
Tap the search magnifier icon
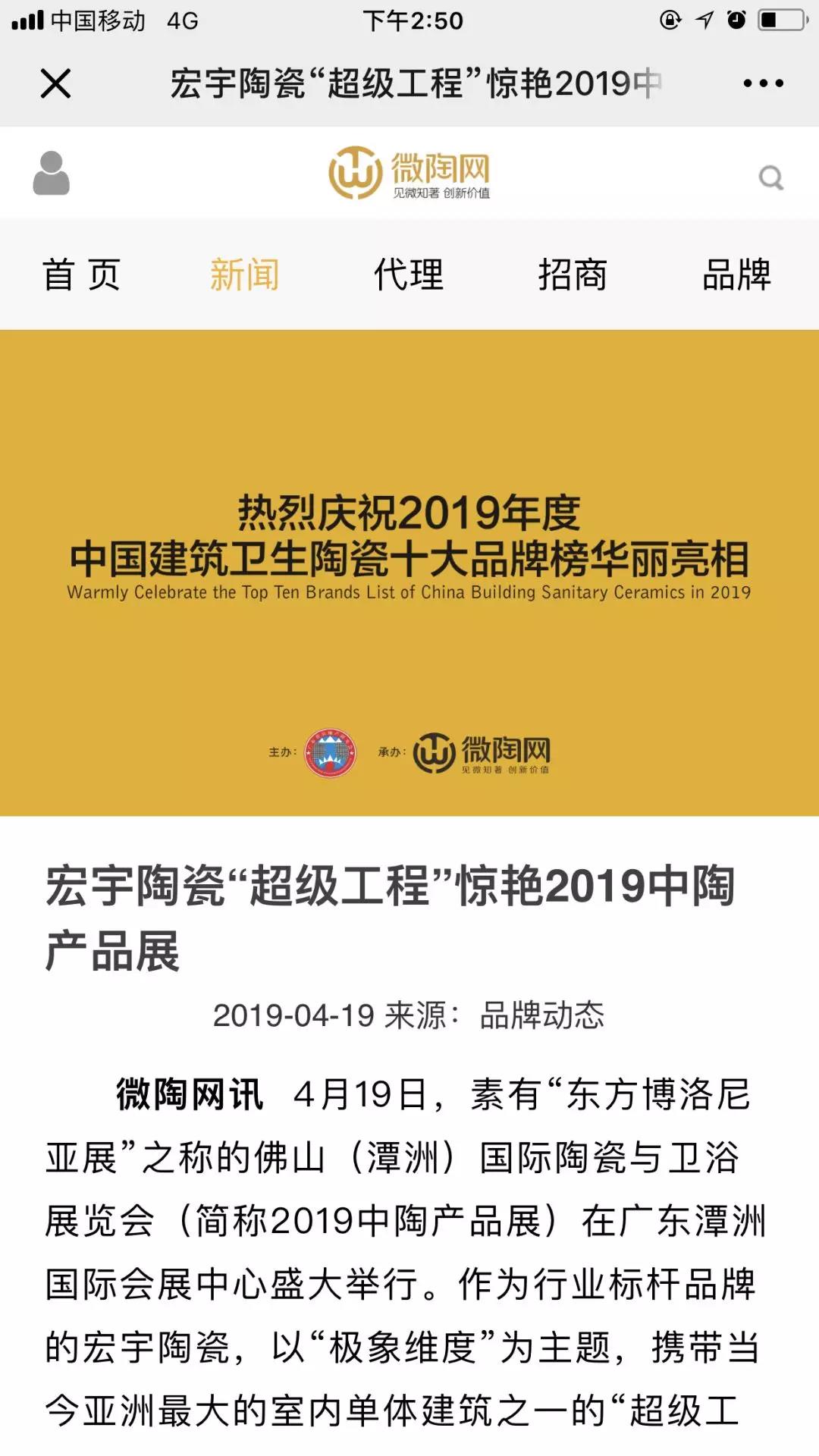click(x=770, y=177)
